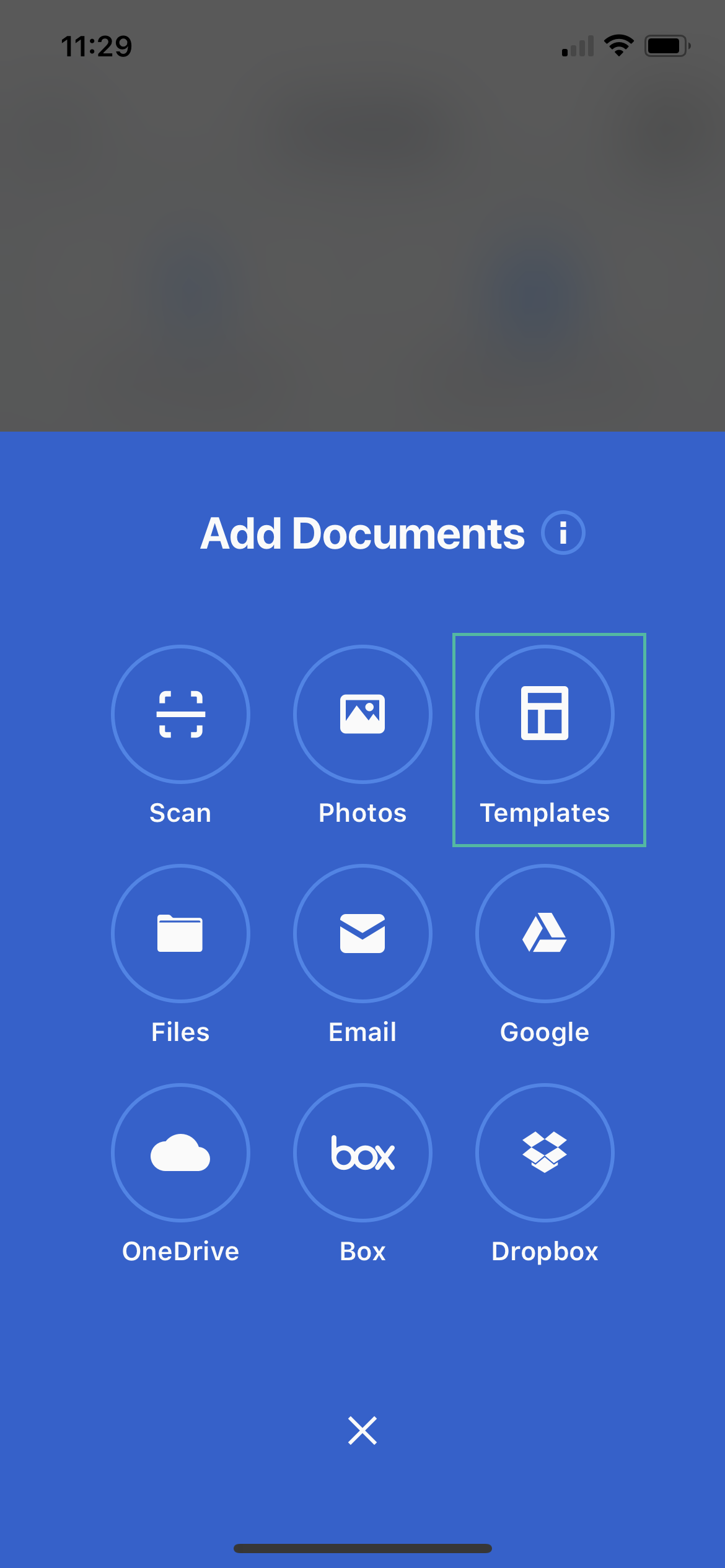This screenshot has width=725, height=1568.
Task: Choose the Templates option
Action: pyautogui.click(x=545, y=714)
